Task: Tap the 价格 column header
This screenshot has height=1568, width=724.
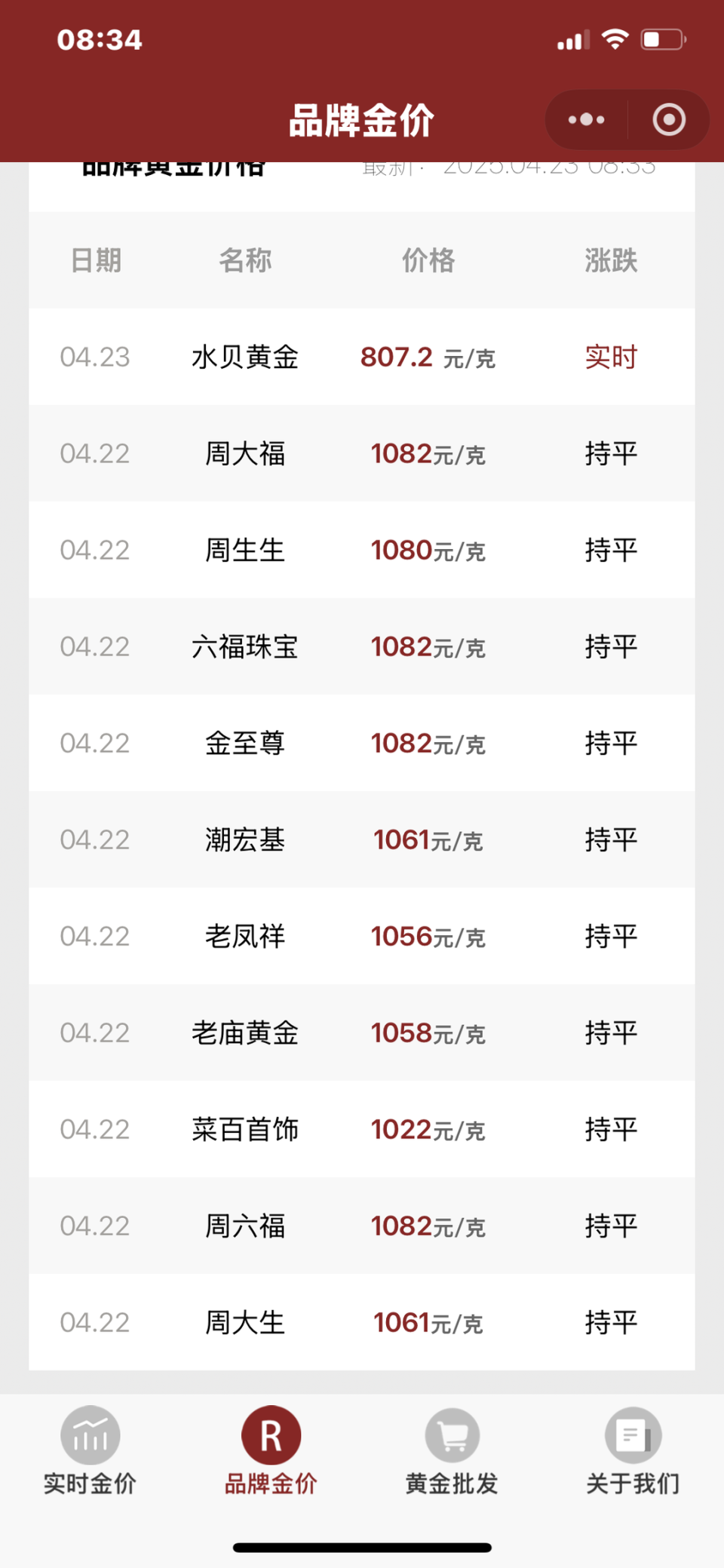Action: pos(428,260)
